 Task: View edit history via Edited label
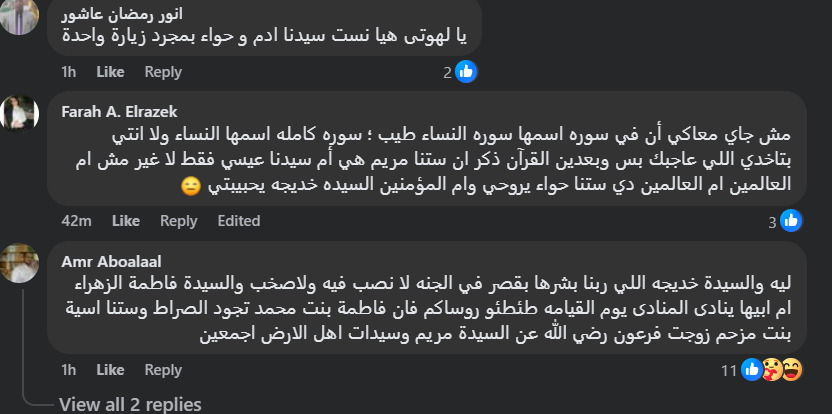pyautogui.click(x=239, y=220)
